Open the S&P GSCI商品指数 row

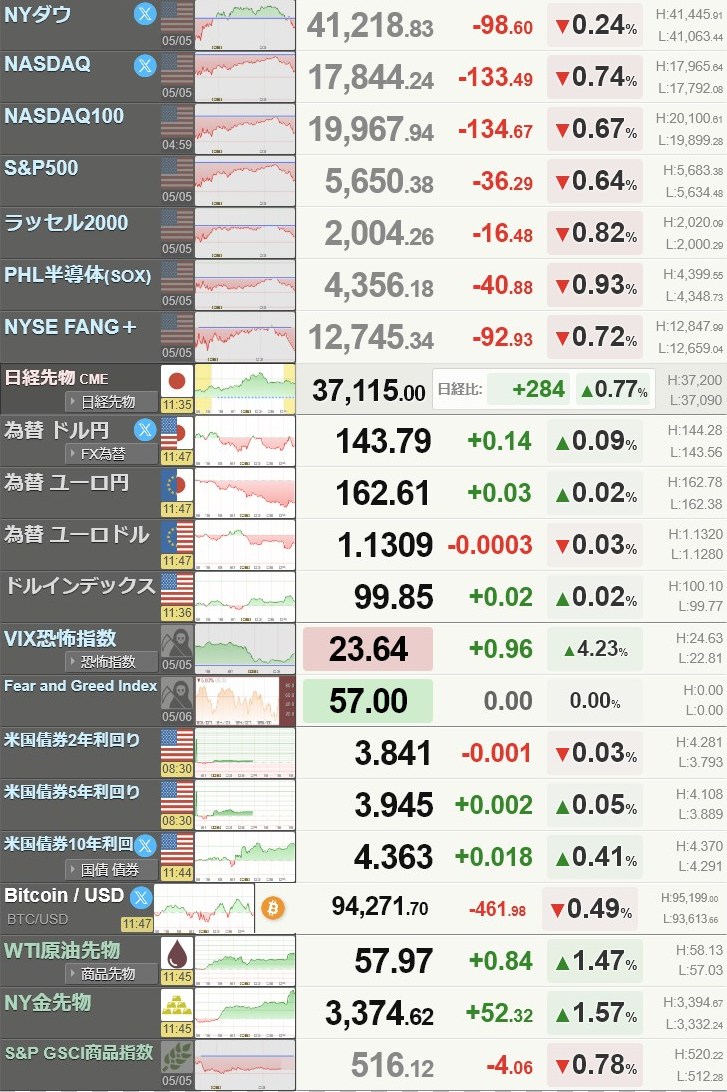pos(80,1052)
